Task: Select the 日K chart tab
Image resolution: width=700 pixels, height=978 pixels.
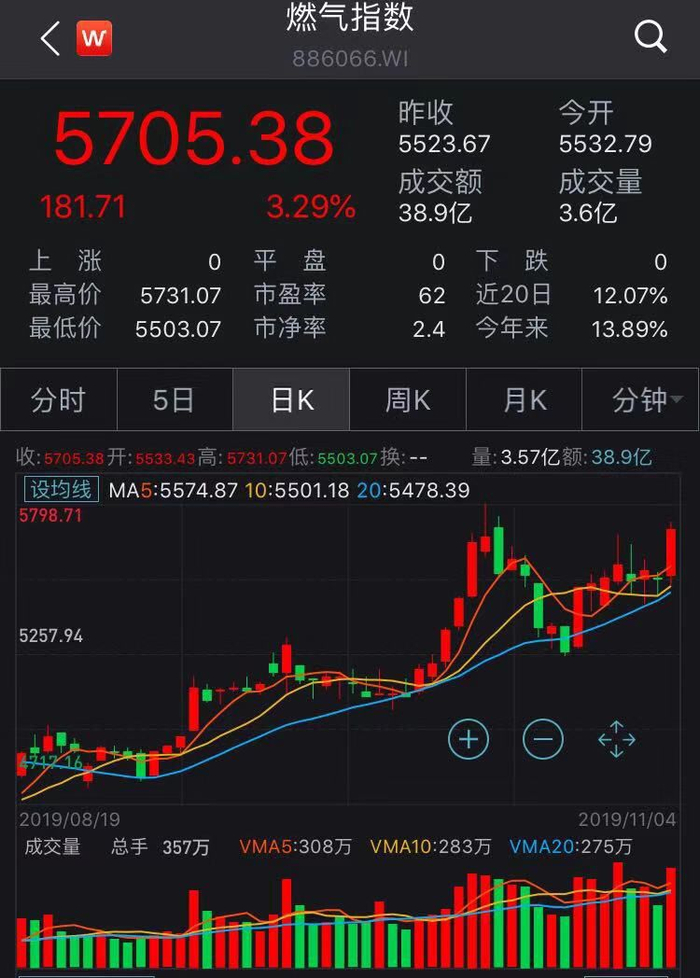Action: pyautogui.click(x=291, y=400)
